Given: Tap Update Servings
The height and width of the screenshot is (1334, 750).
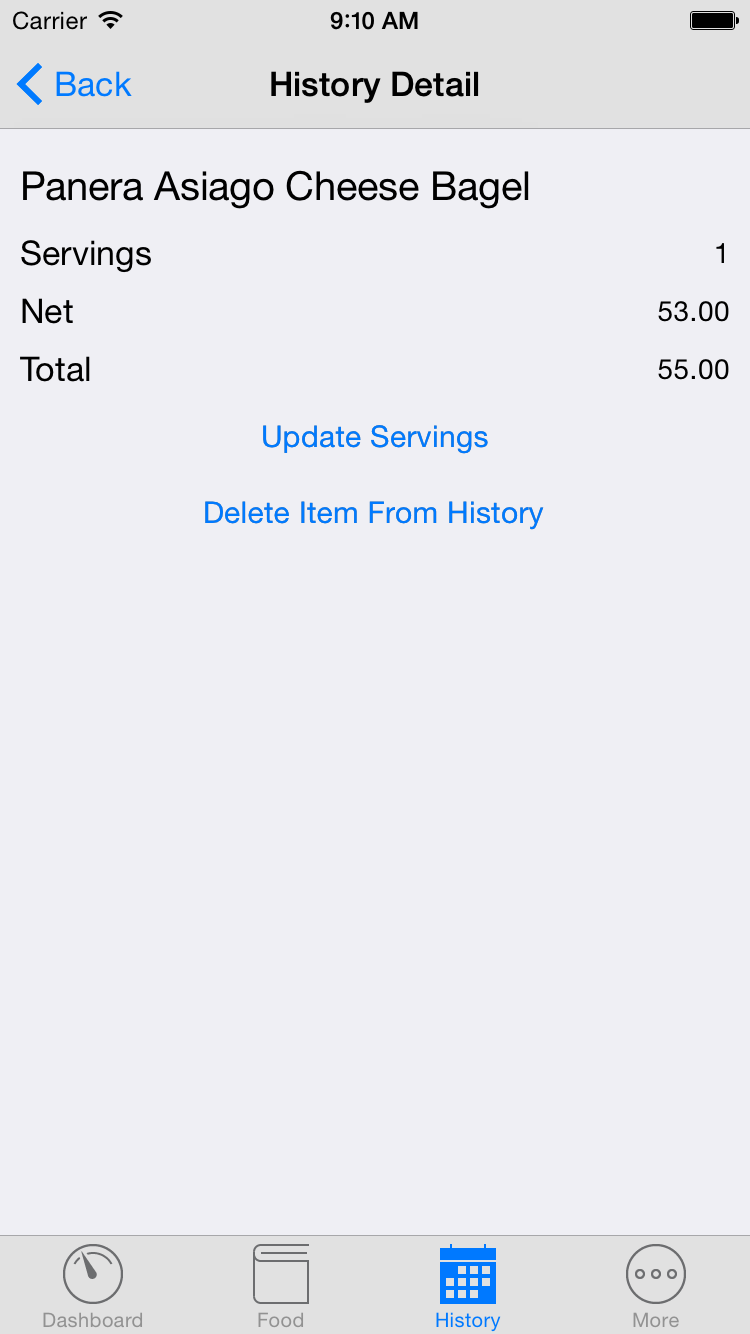Looking at the screenshot, I should click(374, 437).
